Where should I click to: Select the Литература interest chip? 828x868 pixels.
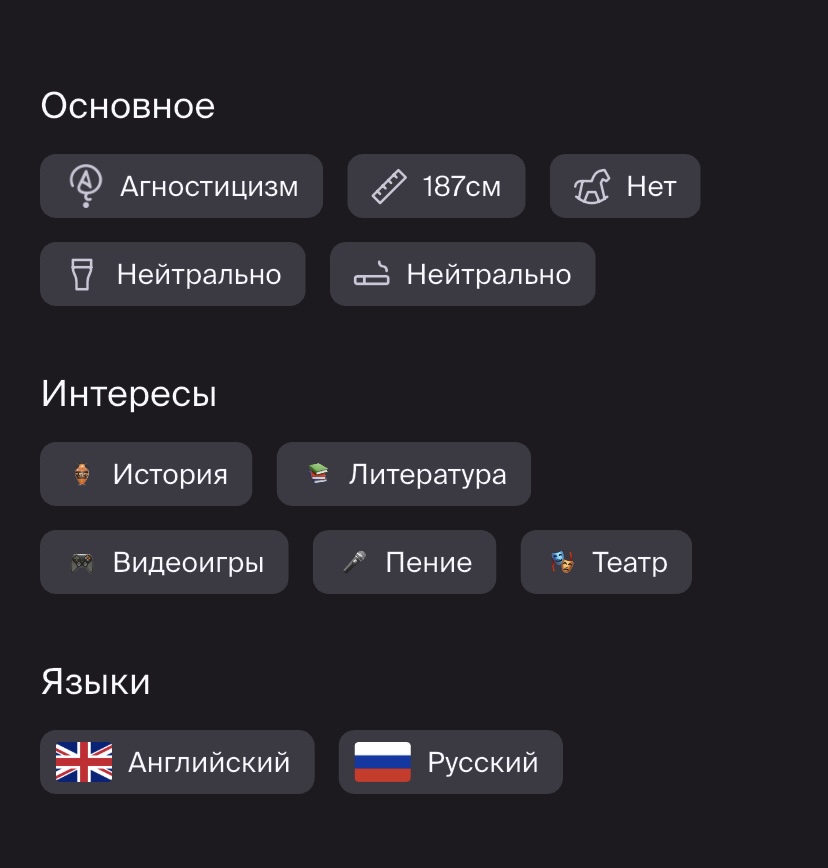(x=403, y=474)
